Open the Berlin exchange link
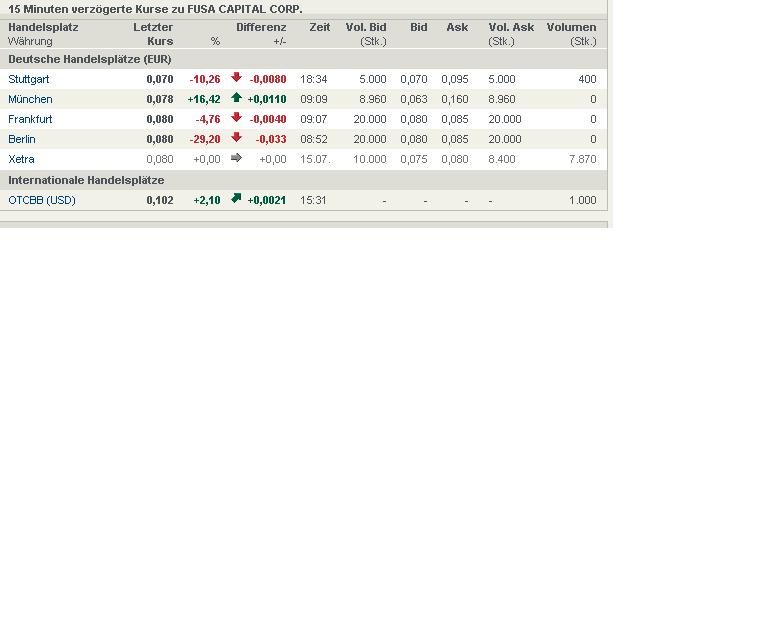 [x=22, y=139]
